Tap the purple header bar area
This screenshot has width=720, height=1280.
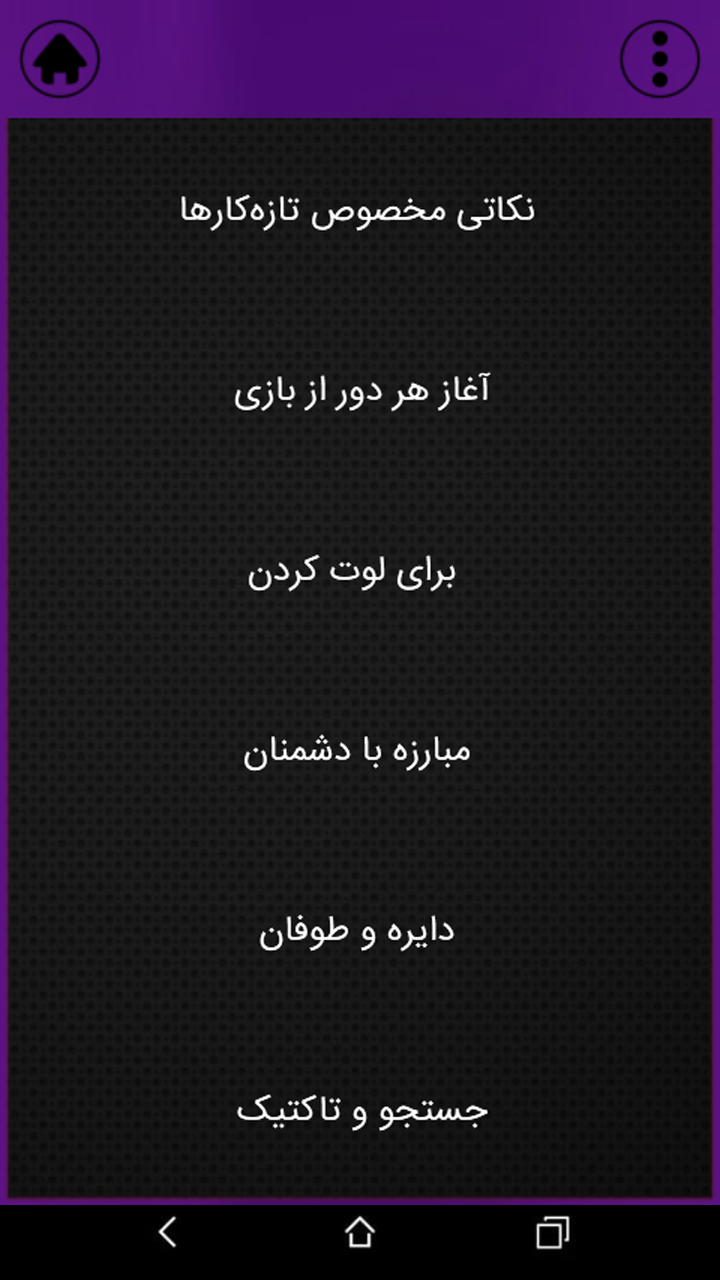click(360, 59)
